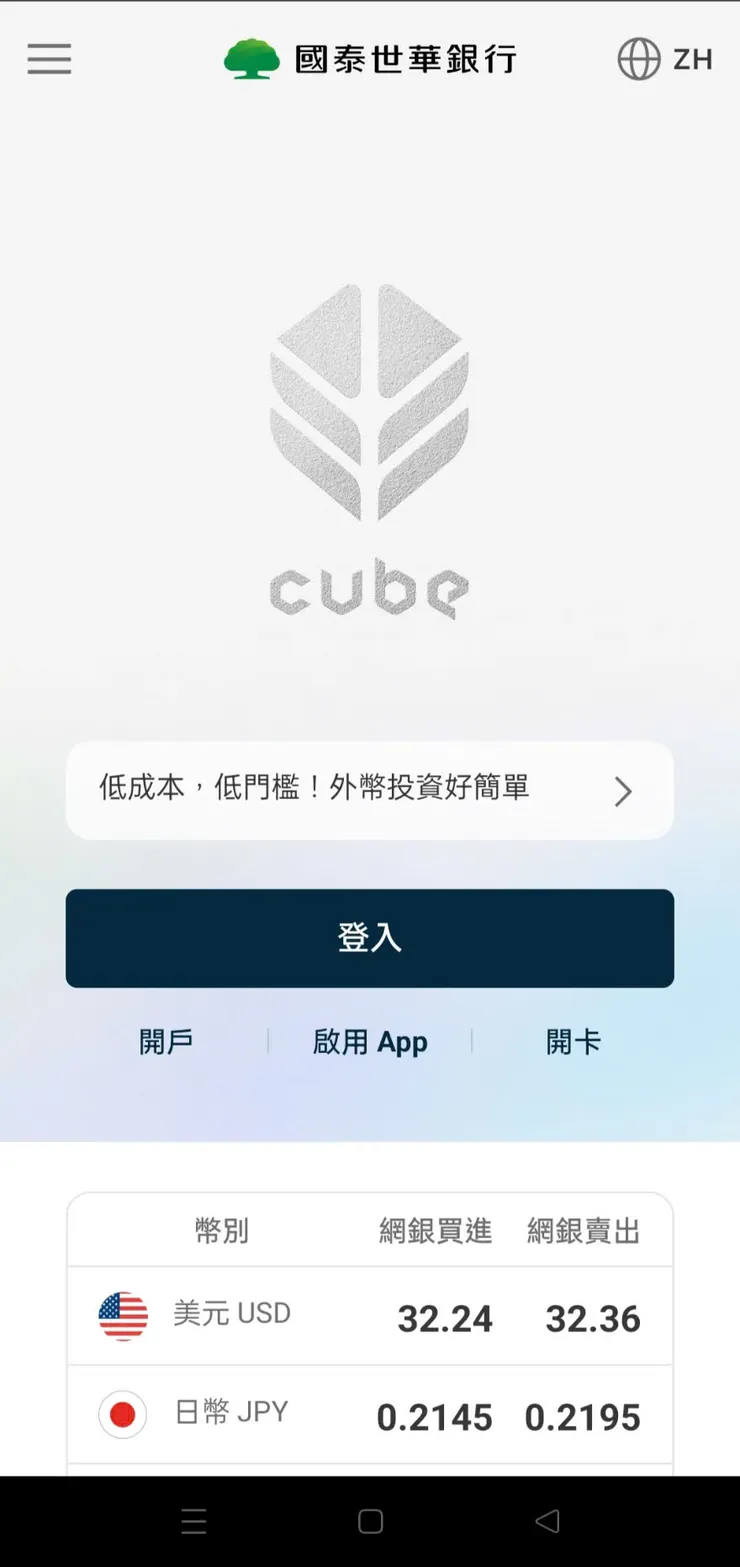The image size is (740, 1567).
Task: Open the 開戶 account opening link
Action: pyautogui.click(x=166, y=1041)
